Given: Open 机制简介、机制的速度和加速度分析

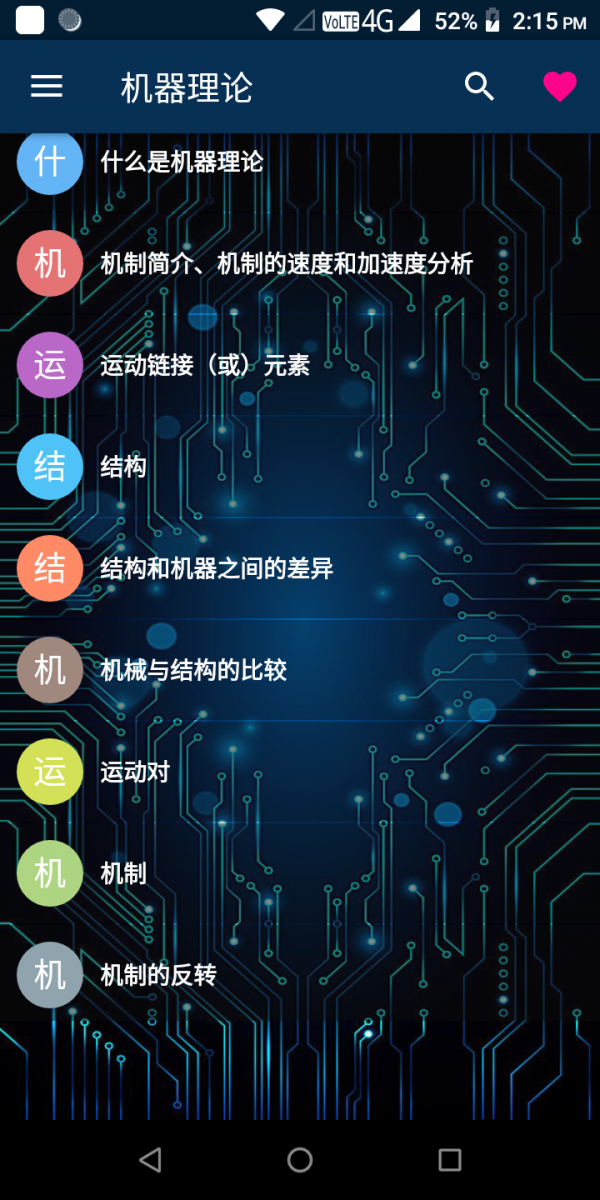Looking at the screenshot, I should [286, 264].
